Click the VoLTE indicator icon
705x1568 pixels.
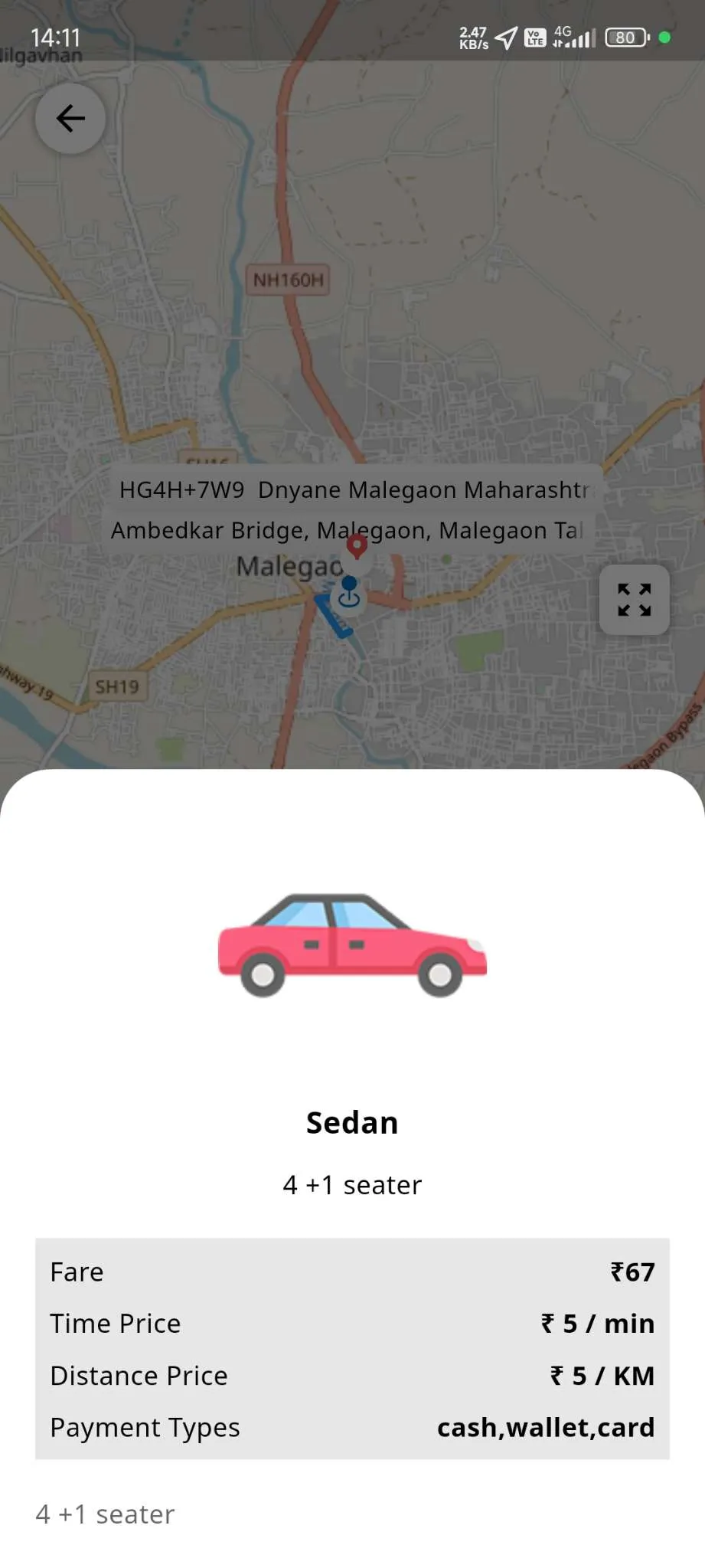click(534, 36)
